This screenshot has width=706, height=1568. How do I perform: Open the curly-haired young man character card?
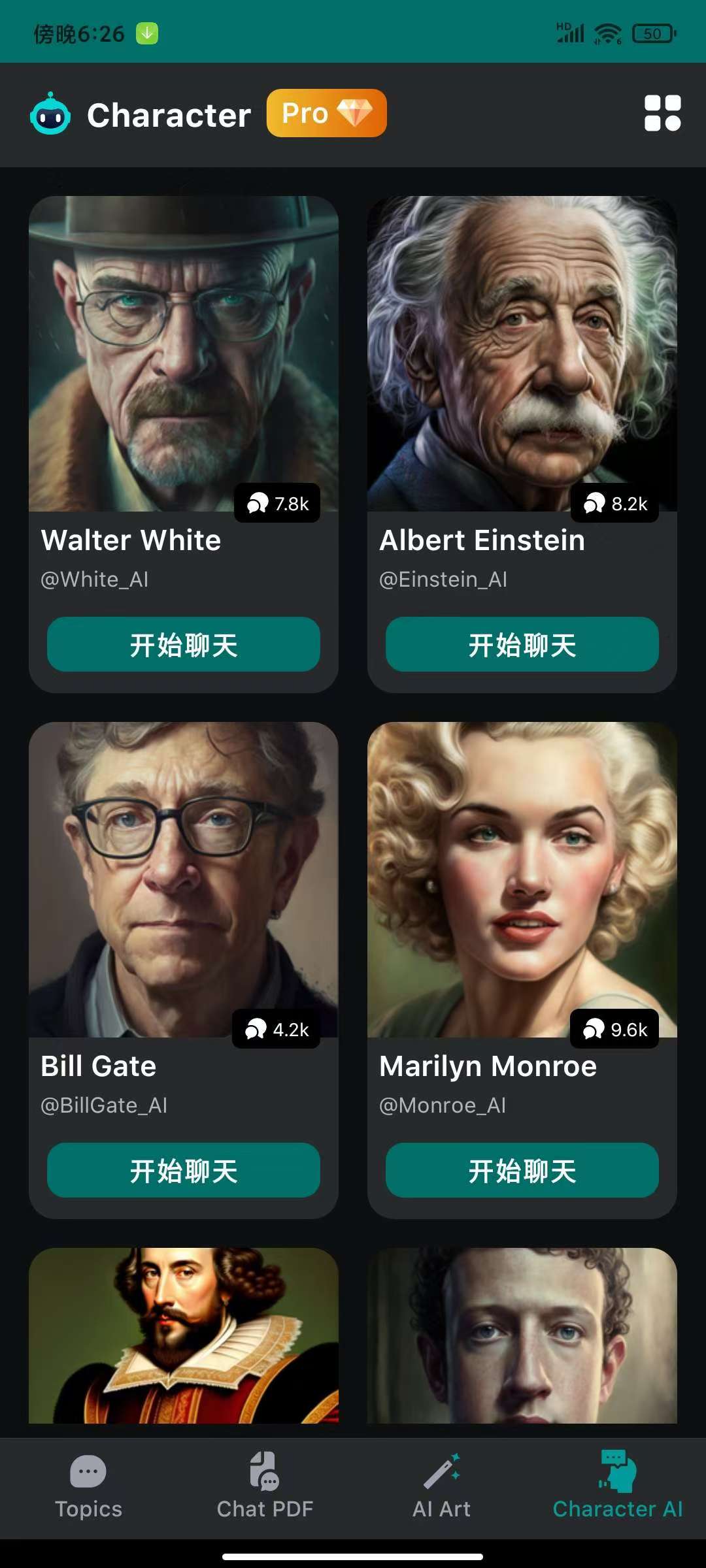pyautogui.click(x=522, y=1336)
